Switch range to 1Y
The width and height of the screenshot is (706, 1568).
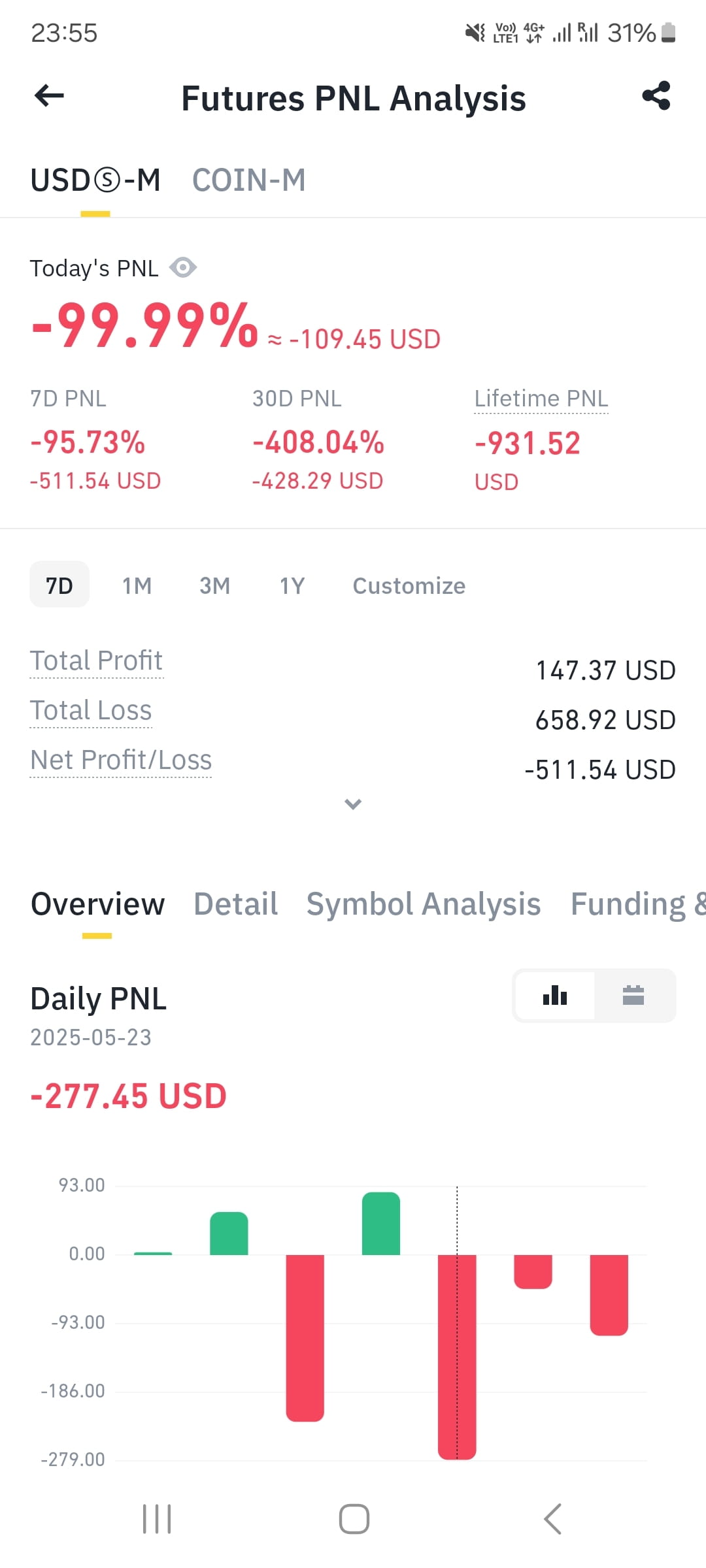tap(292, 585)
